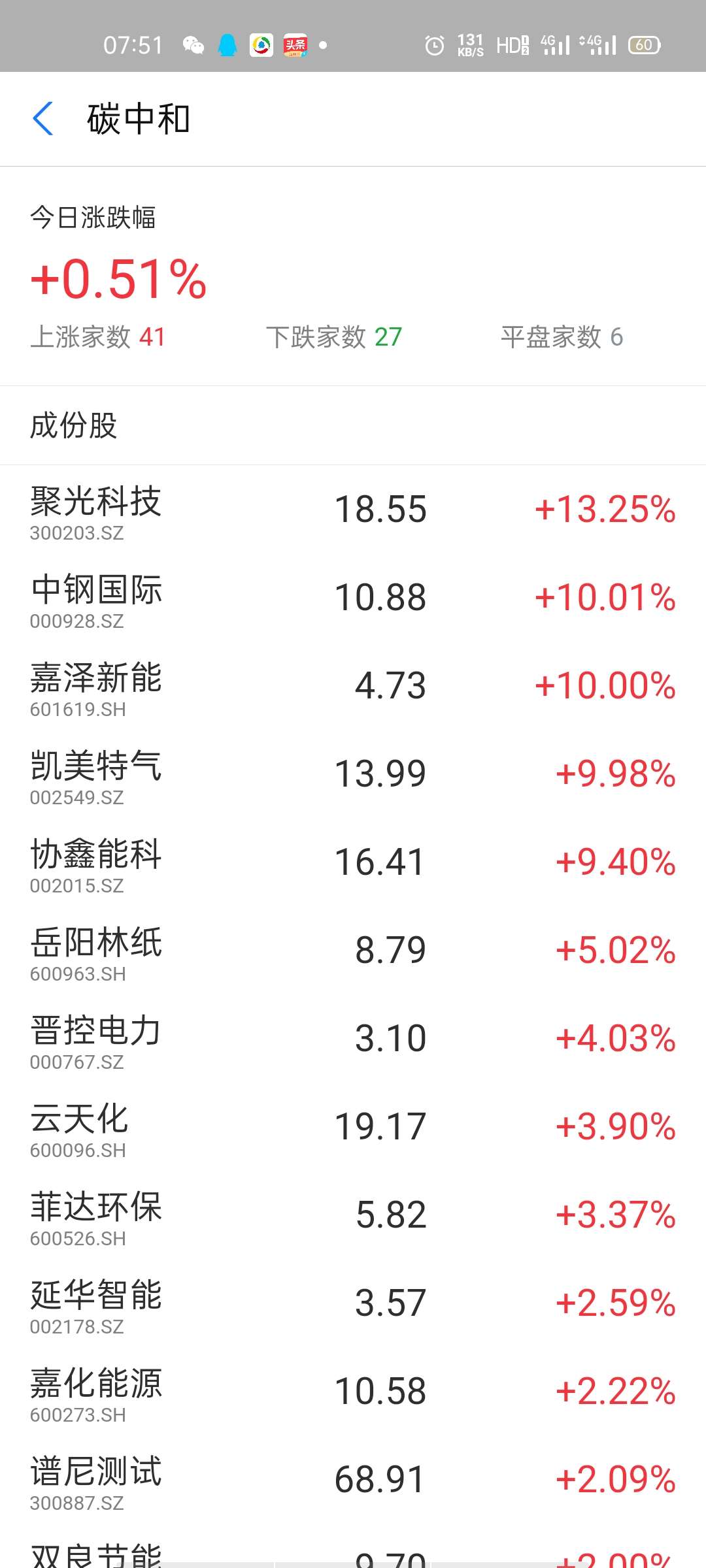Image resolution: width=706 pixels, height=1568 pixels.
Task: Tap the 上涨家数 41 counter
Action: coord(98,337)
